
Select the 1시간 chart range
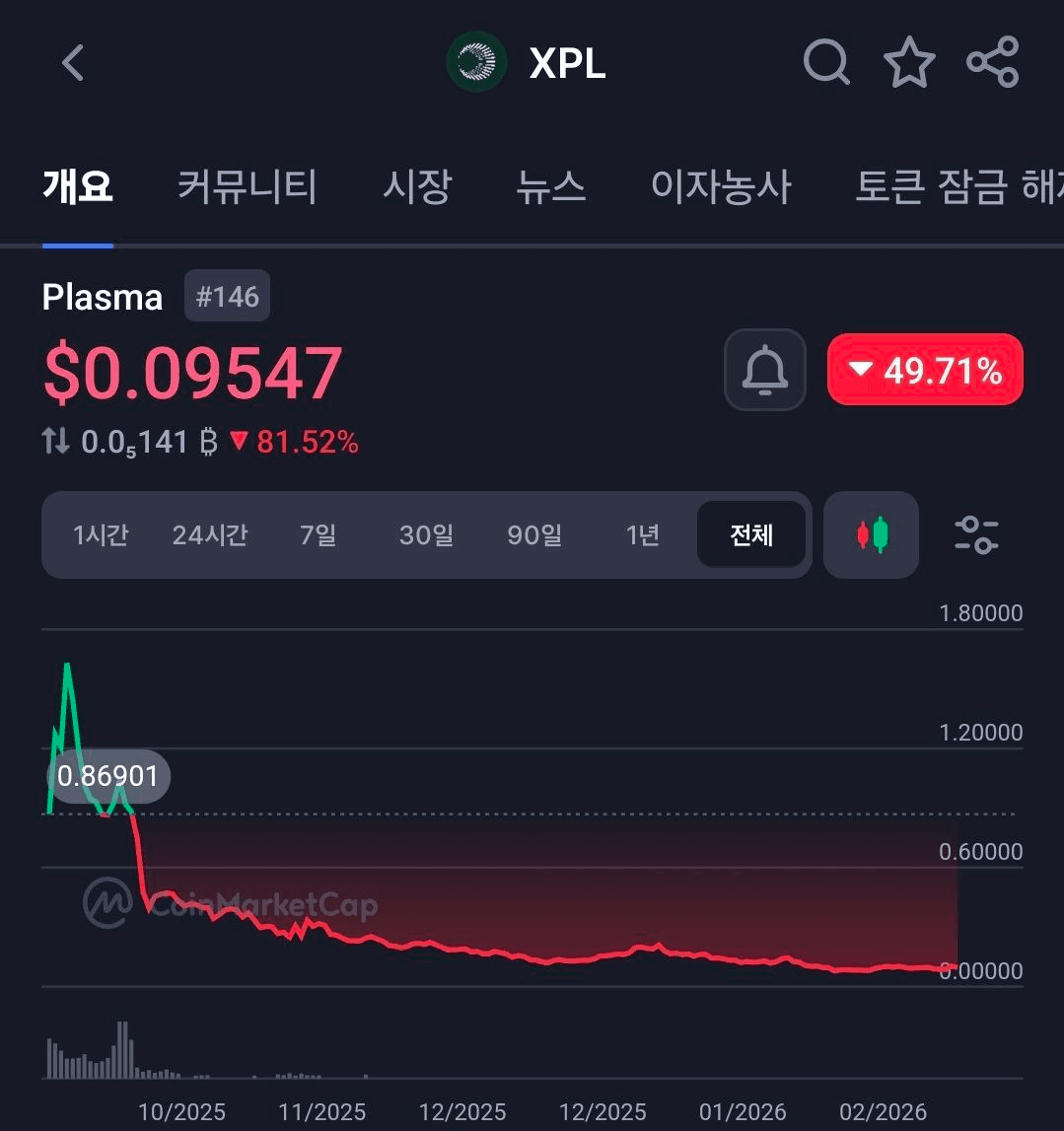tap(101, 535)
